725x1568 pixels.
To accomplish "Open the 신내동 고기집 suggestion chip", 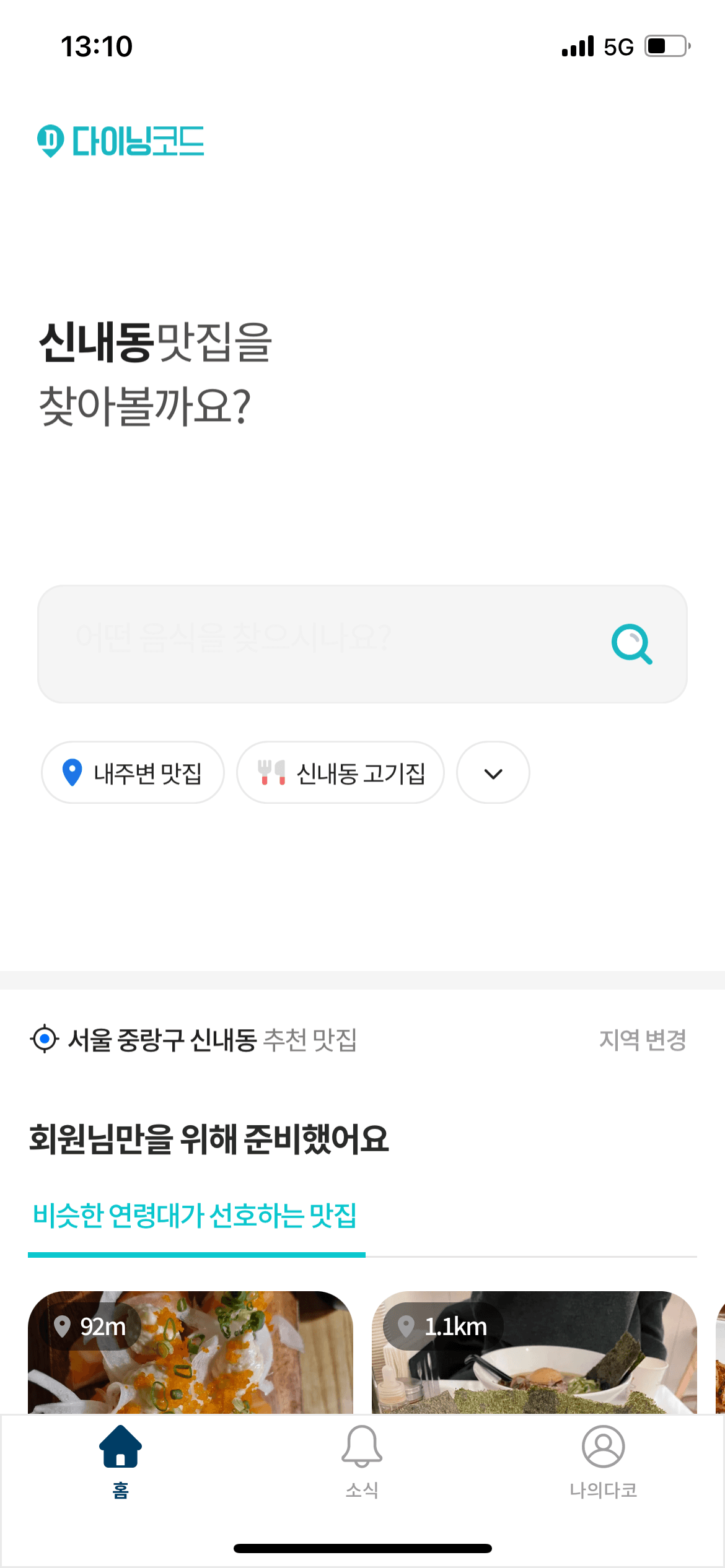I will [x=341, y=772].
